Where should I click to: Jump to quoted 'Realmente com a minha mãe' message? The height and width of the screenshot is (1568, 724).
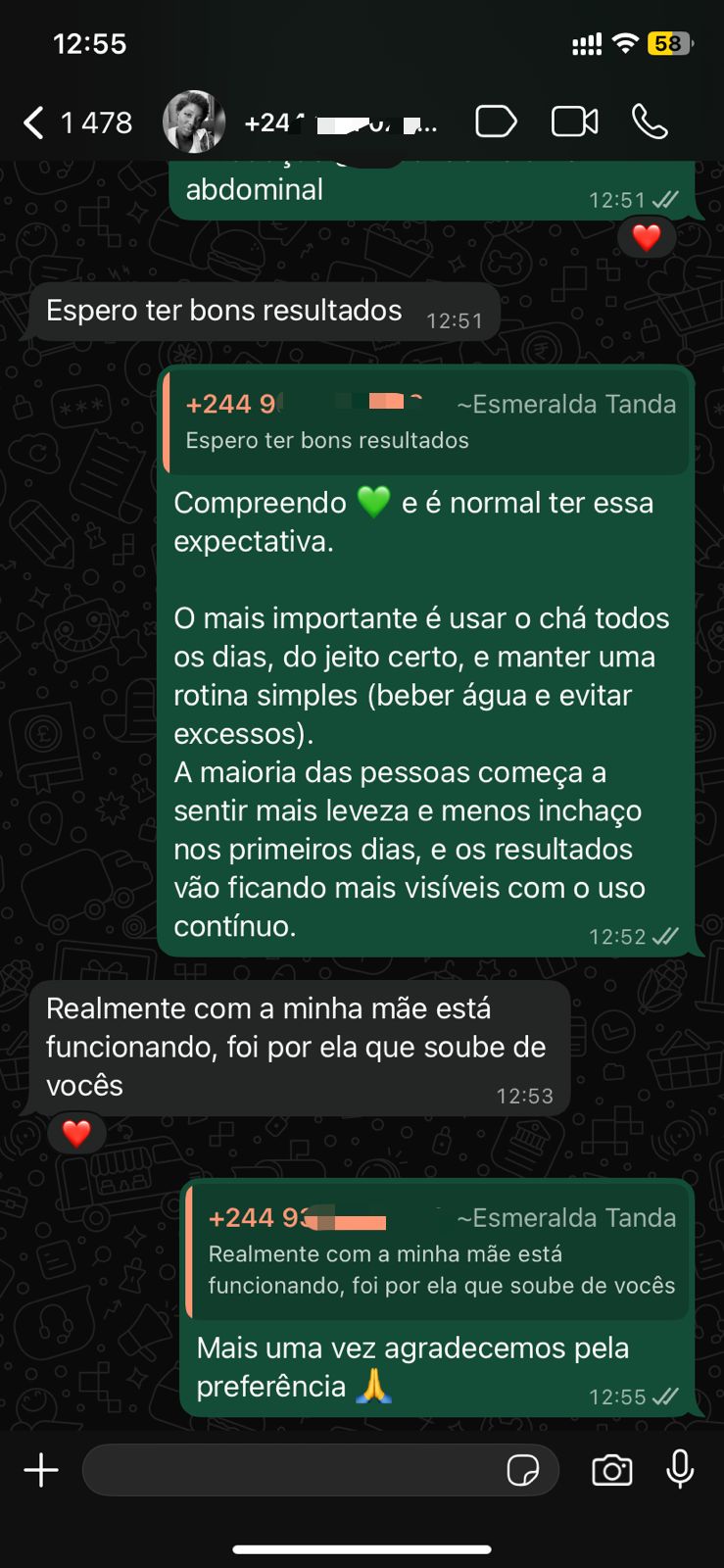(441, 1251)
